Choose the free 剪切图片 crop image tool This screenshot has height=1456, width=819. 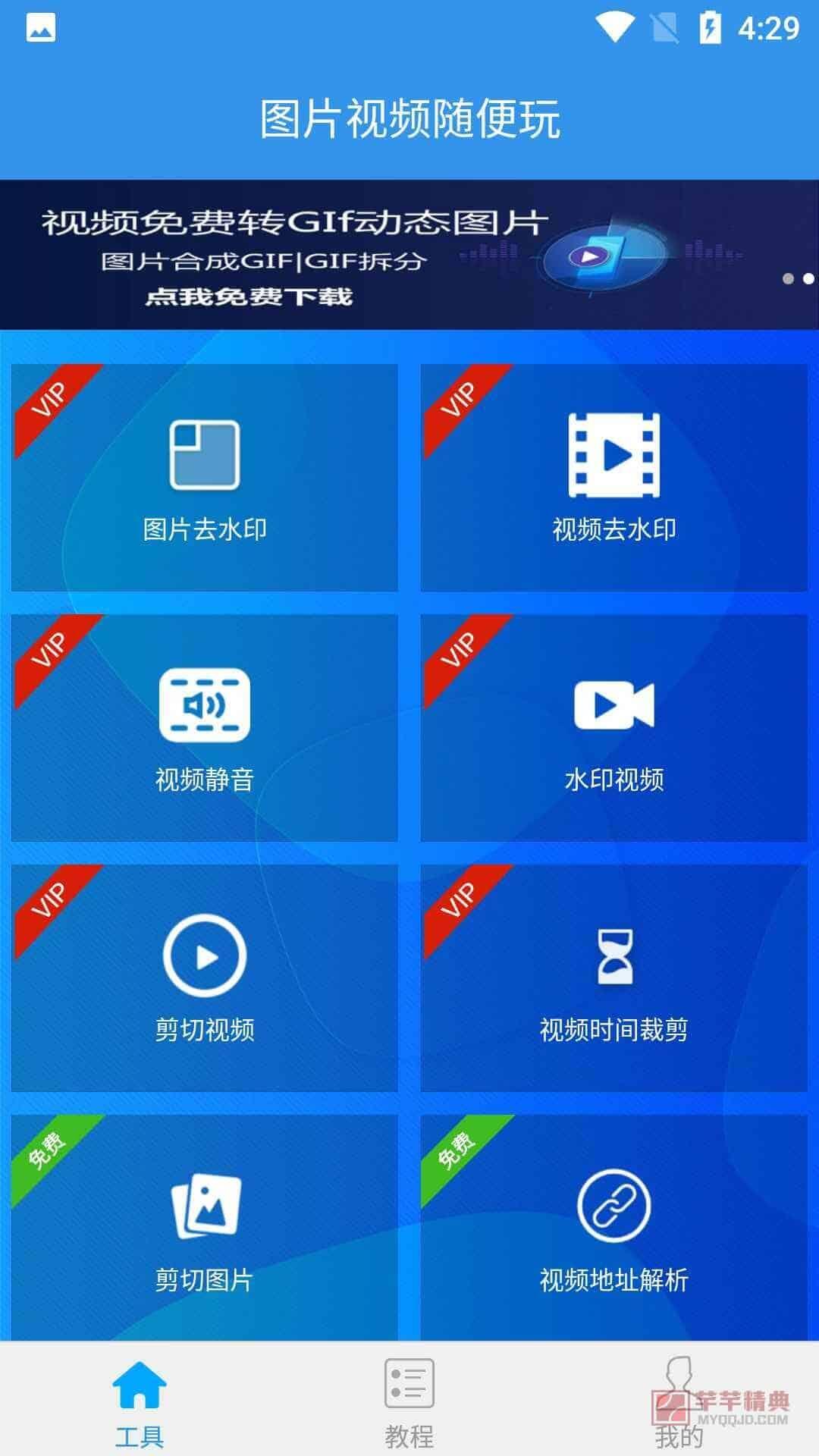pos(205,1228)
